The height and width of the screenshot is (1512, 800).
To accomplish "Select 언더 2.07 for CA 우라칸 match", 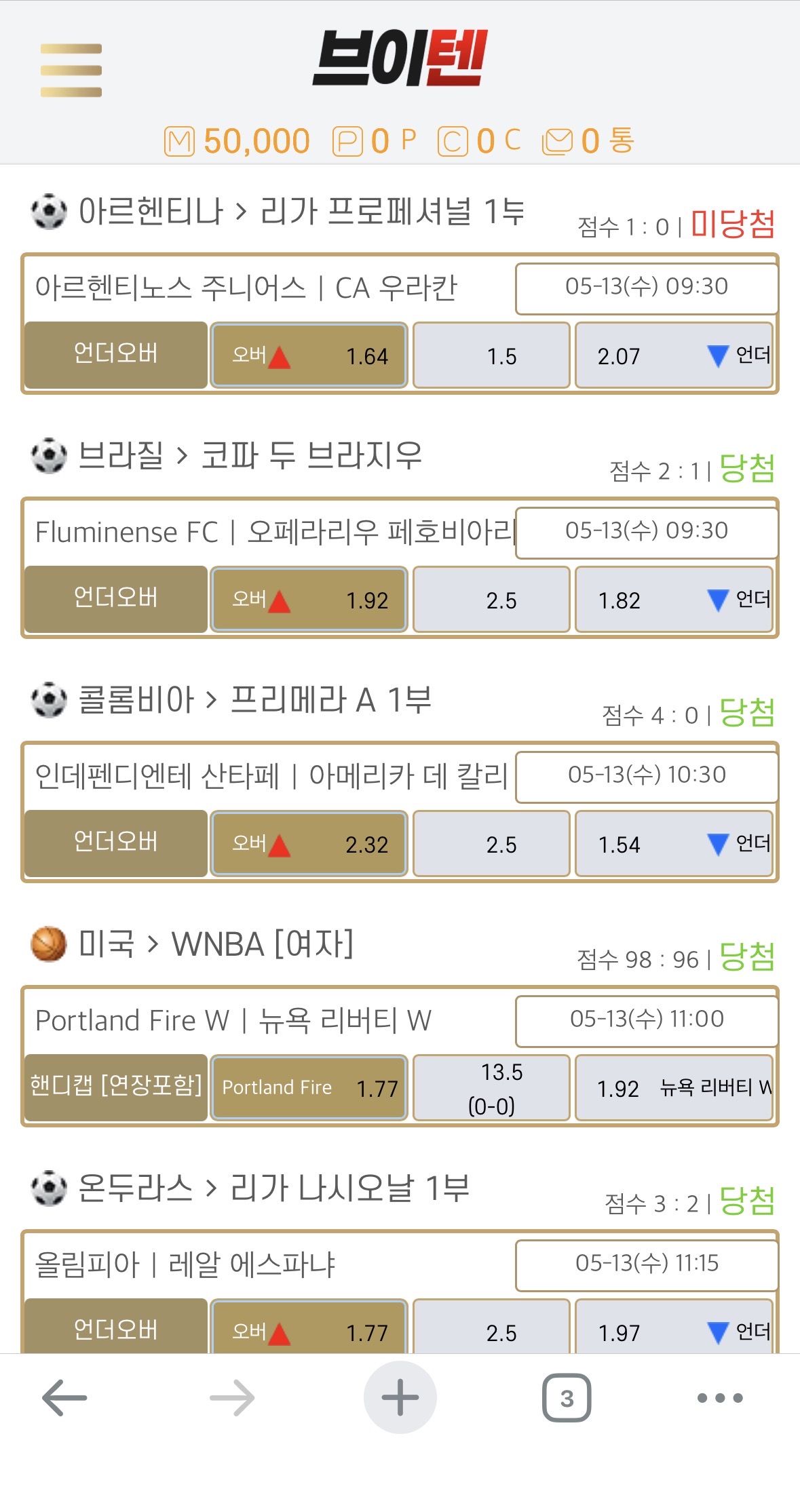I will [x=674, y=355].
